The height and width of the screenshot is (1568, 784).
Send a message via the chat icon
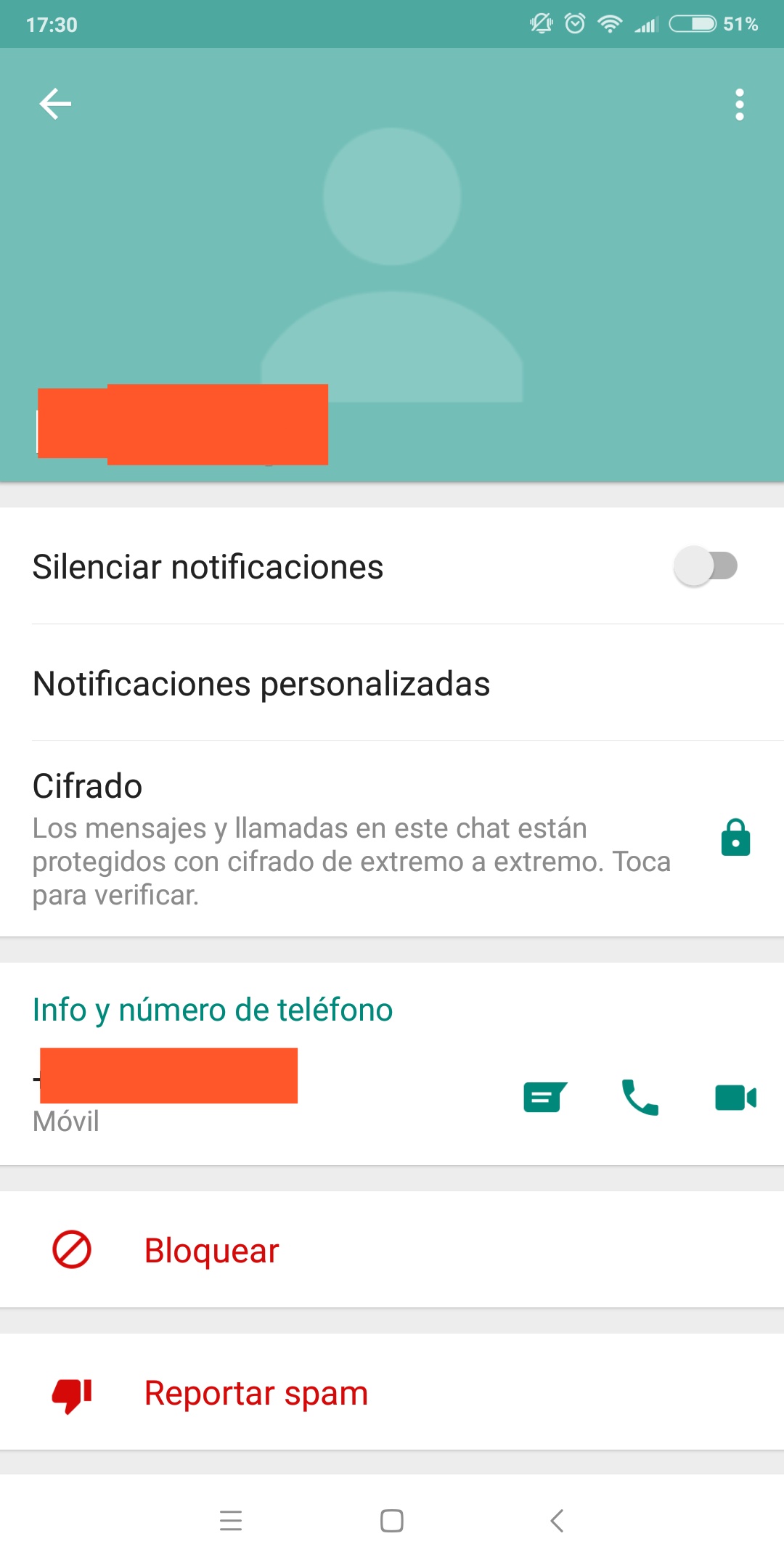click(x=545, y=1097)
